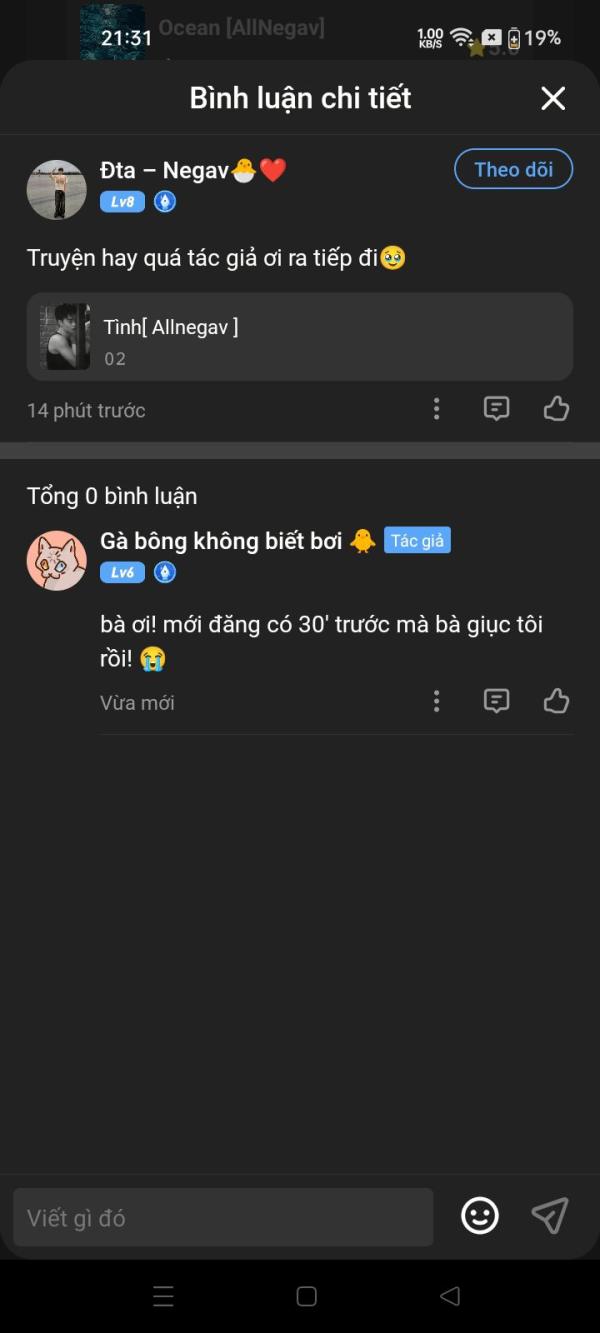Send the comment with the paper plane

[550, 1216]
